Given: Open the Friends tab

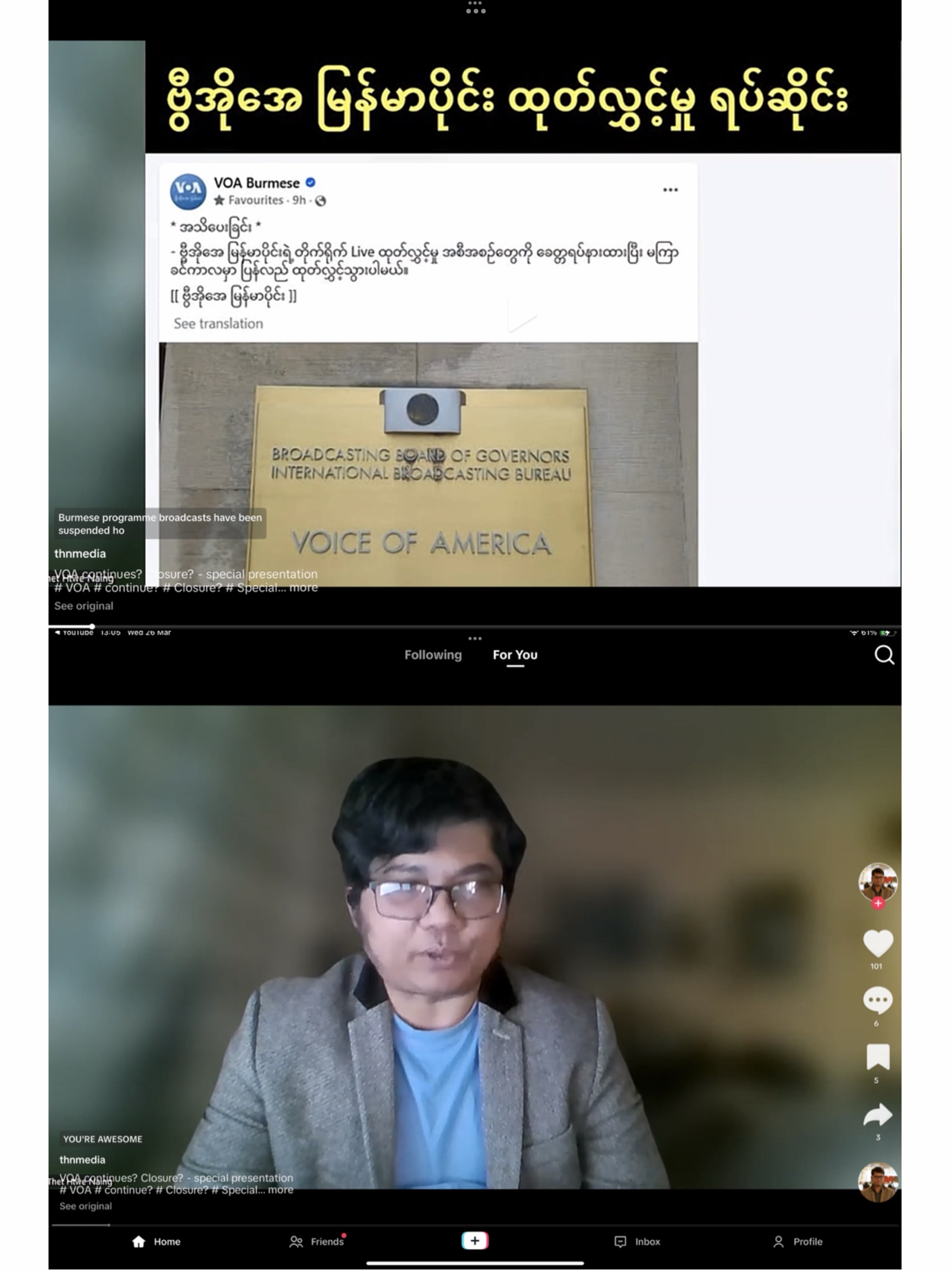Looking at the screenshot, I should 317,1241.
